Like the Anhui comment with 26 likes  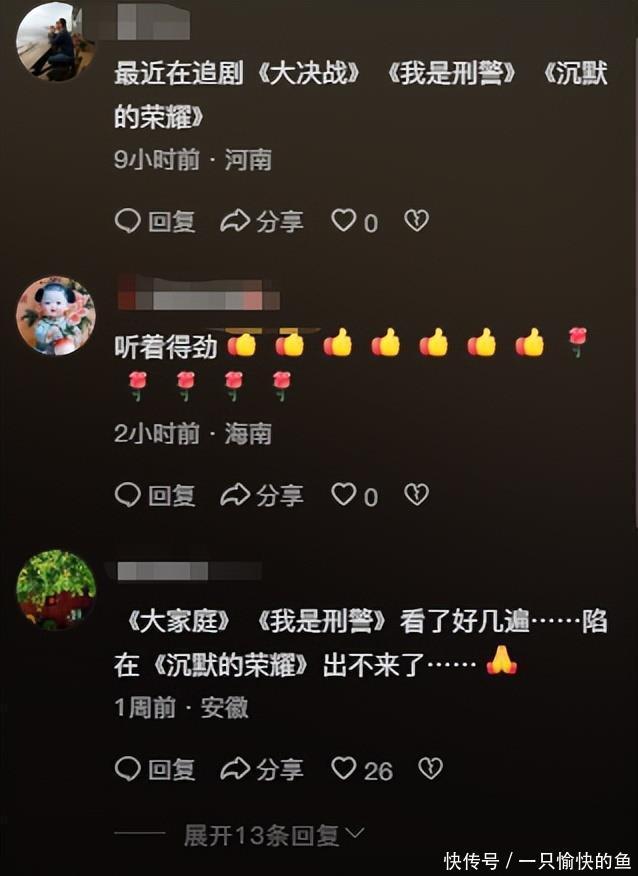(344, 768)
